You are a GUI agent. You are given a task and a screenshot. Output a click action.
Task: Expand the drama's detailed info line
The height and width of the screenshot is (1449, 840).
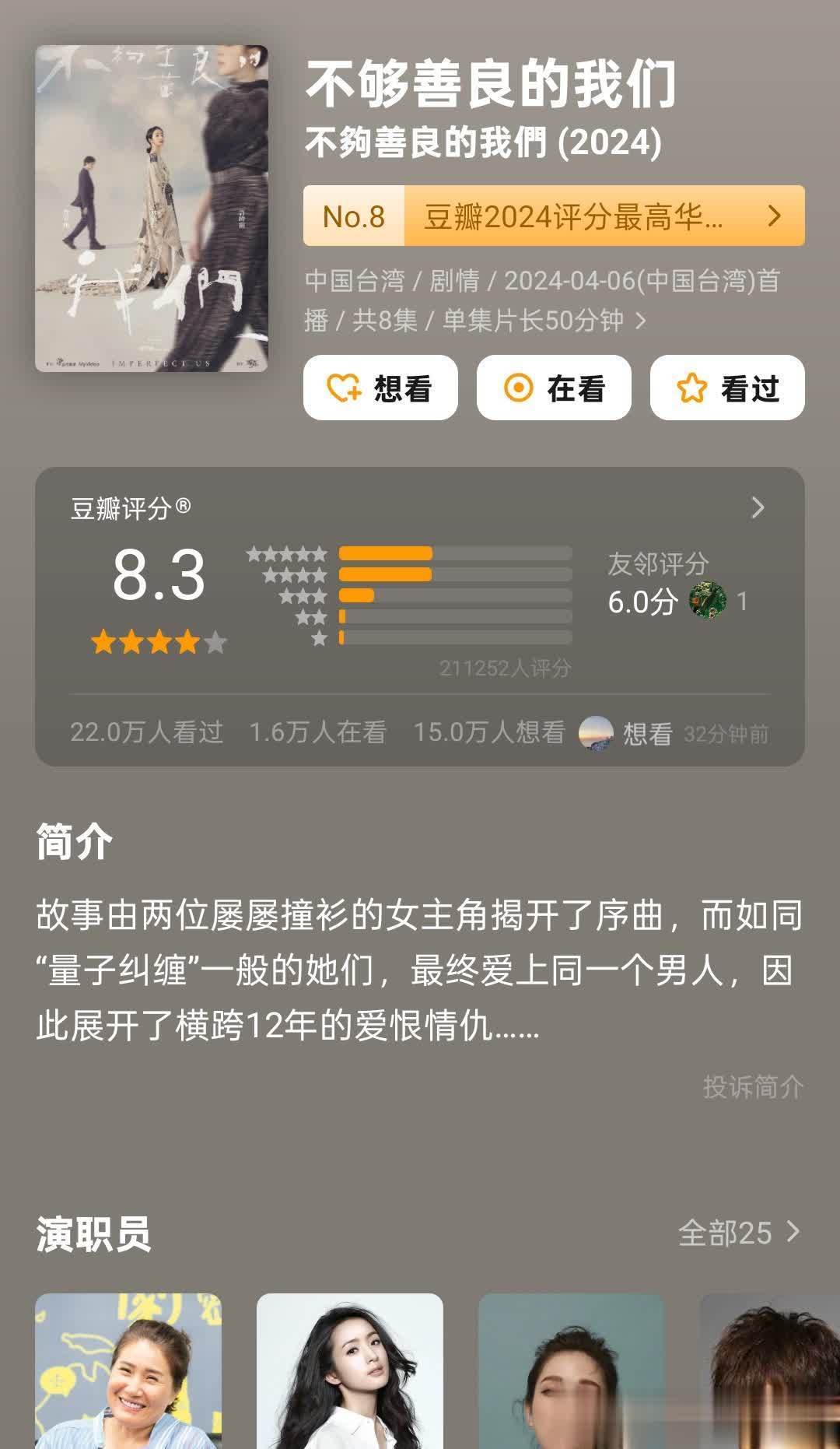542,300
